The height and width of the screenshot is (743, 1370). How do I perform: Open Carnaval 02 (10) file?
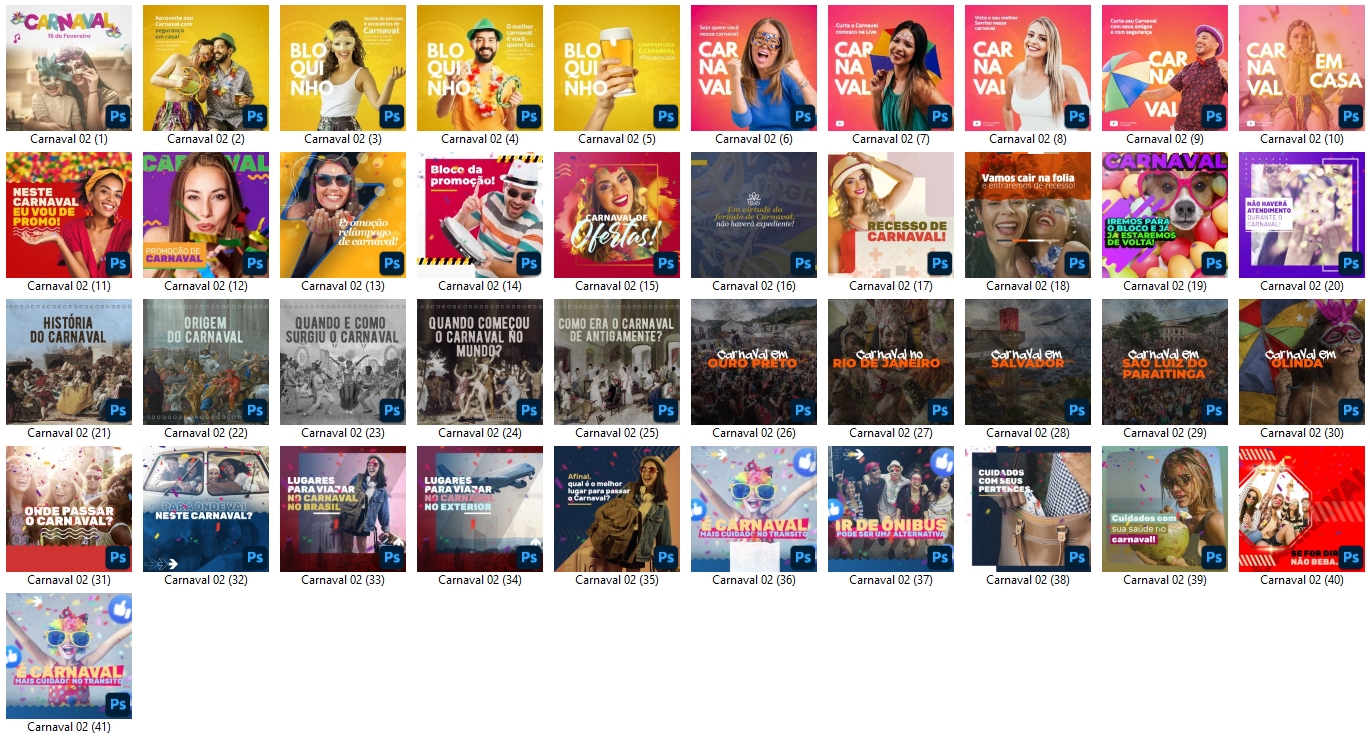1302,68
